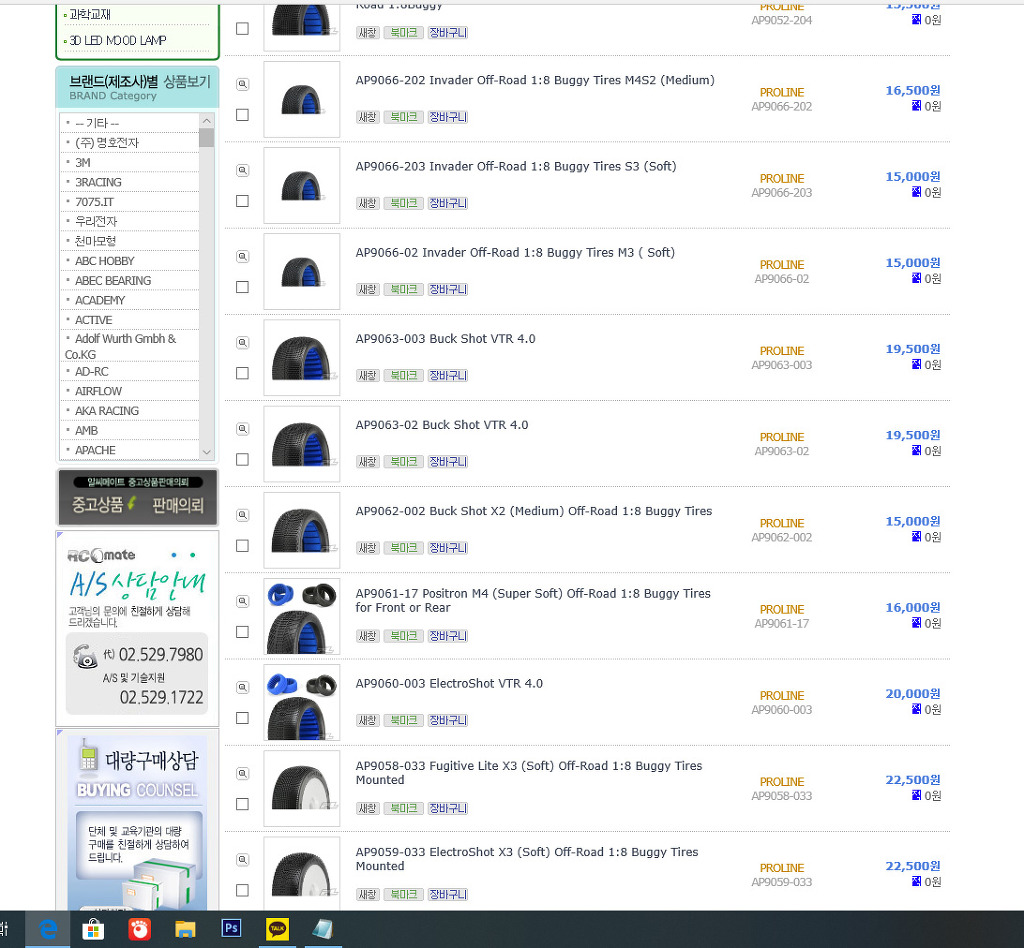The height and width of the screenshot is (948, 1024).
Task: Zoom preview icon for AP9061-17 Positron
Action: (x=242, y=601)
